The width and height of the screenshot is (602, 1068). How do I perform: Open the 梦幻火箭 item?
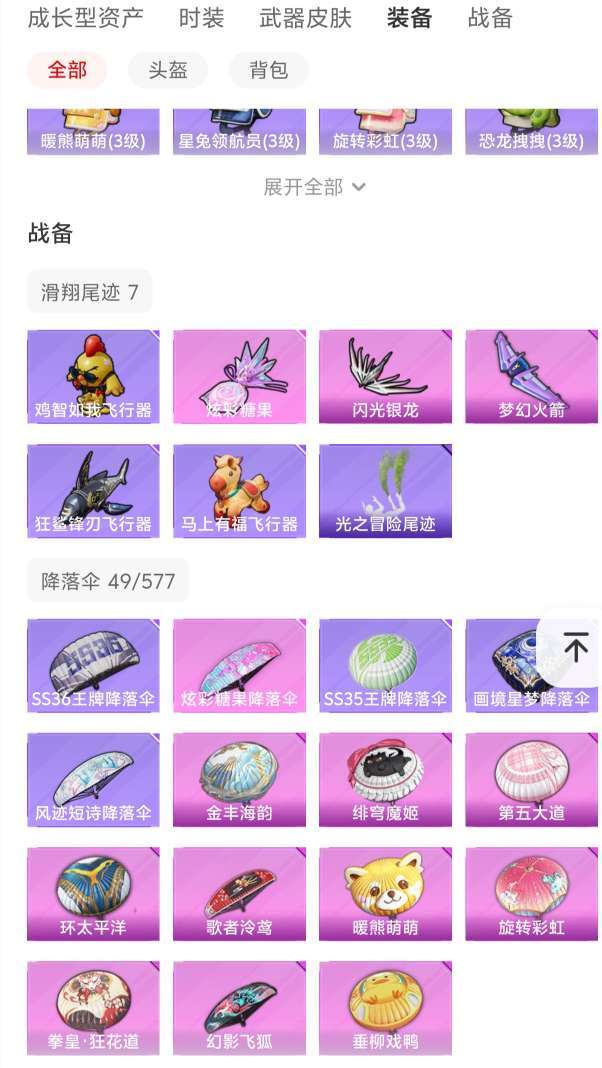(x=531, y=376)
